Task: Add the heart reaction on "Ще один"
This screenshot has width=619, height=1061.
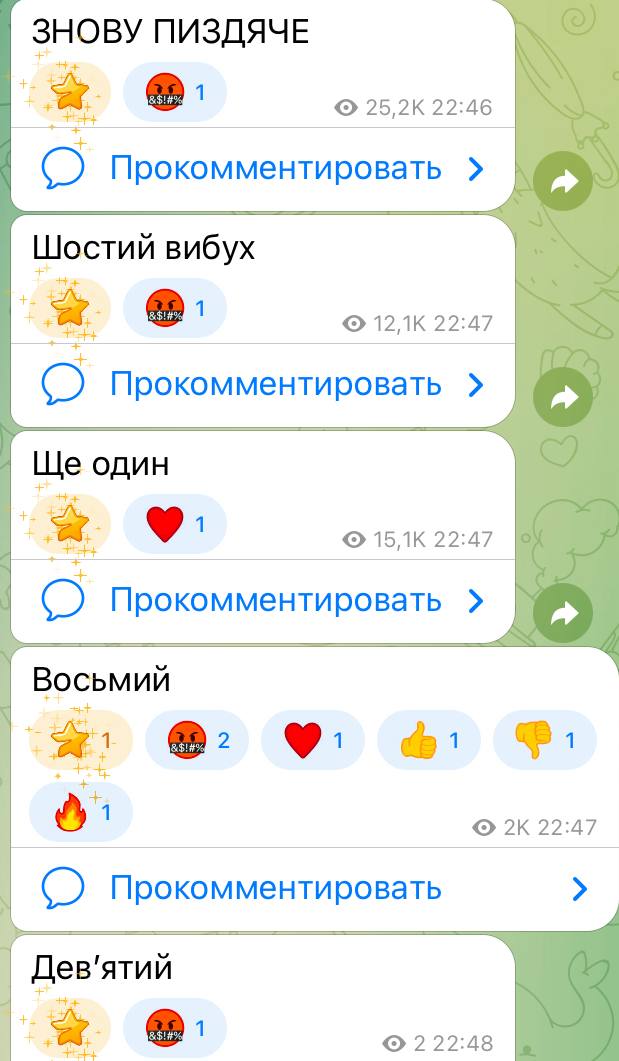Action: 174,524
